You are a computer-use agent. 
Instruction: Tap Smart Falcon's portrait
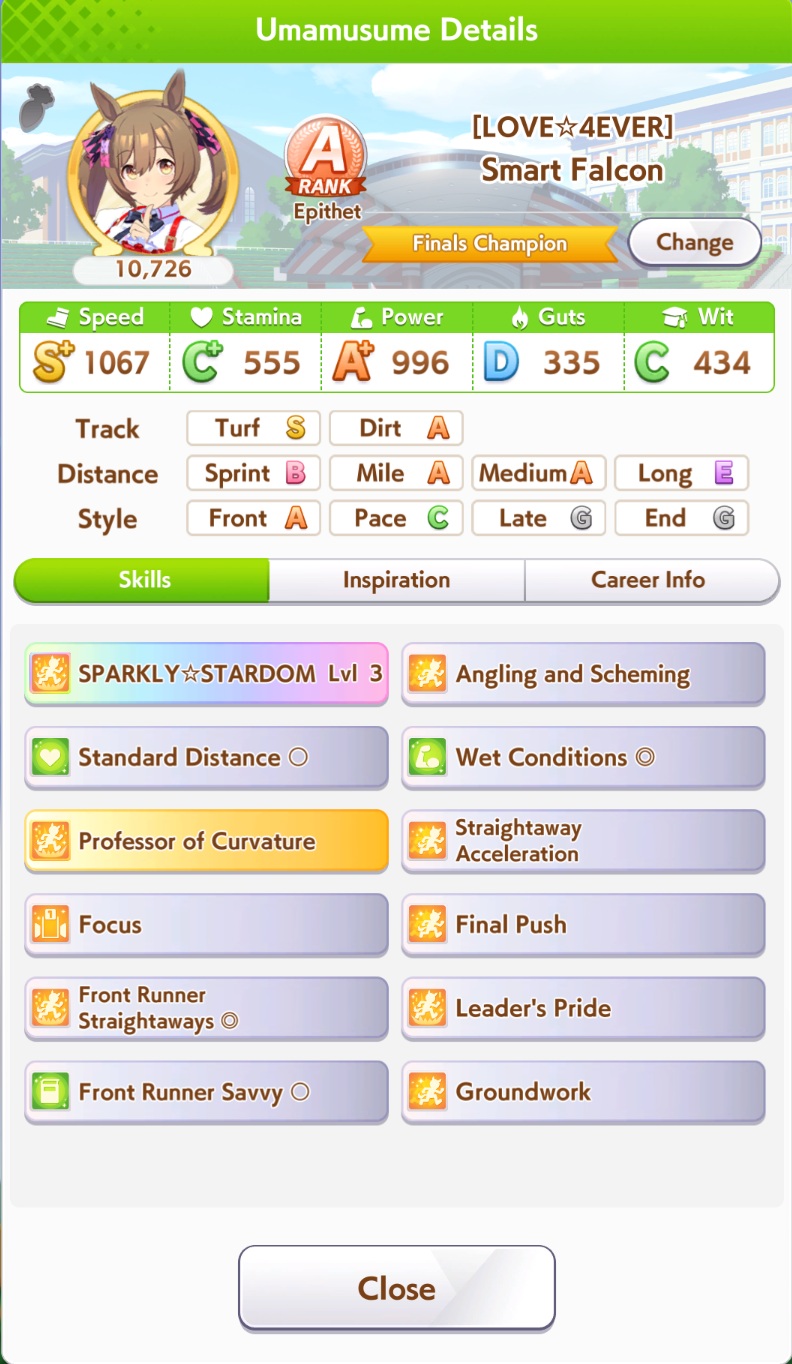[153, 166]
